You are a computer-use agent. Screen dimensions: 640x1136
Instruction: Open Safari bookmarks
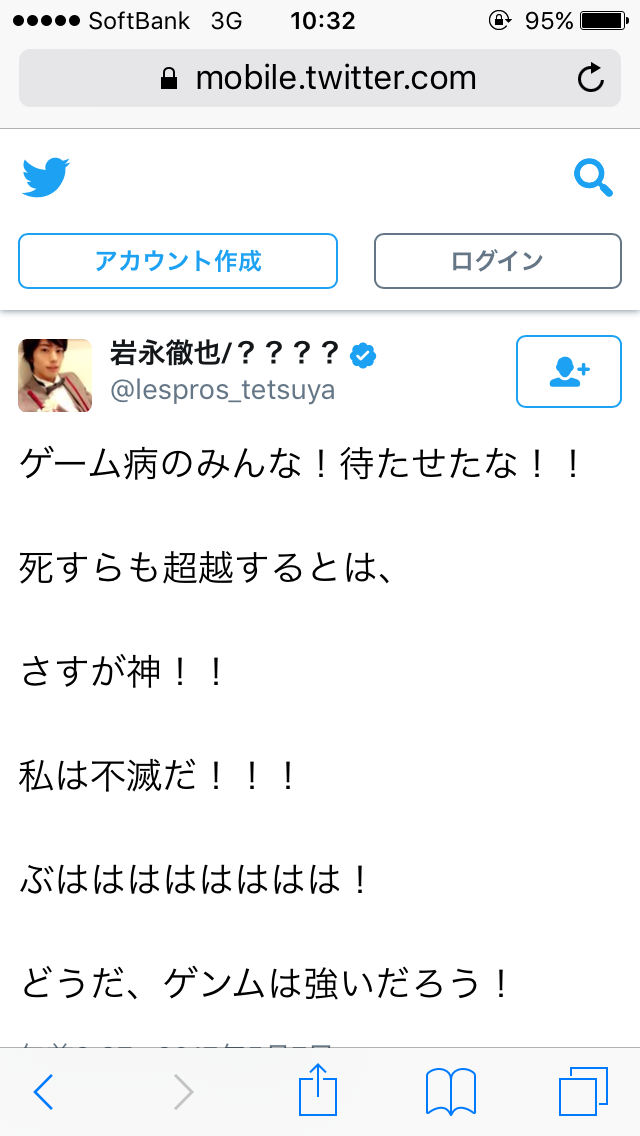450,1092
